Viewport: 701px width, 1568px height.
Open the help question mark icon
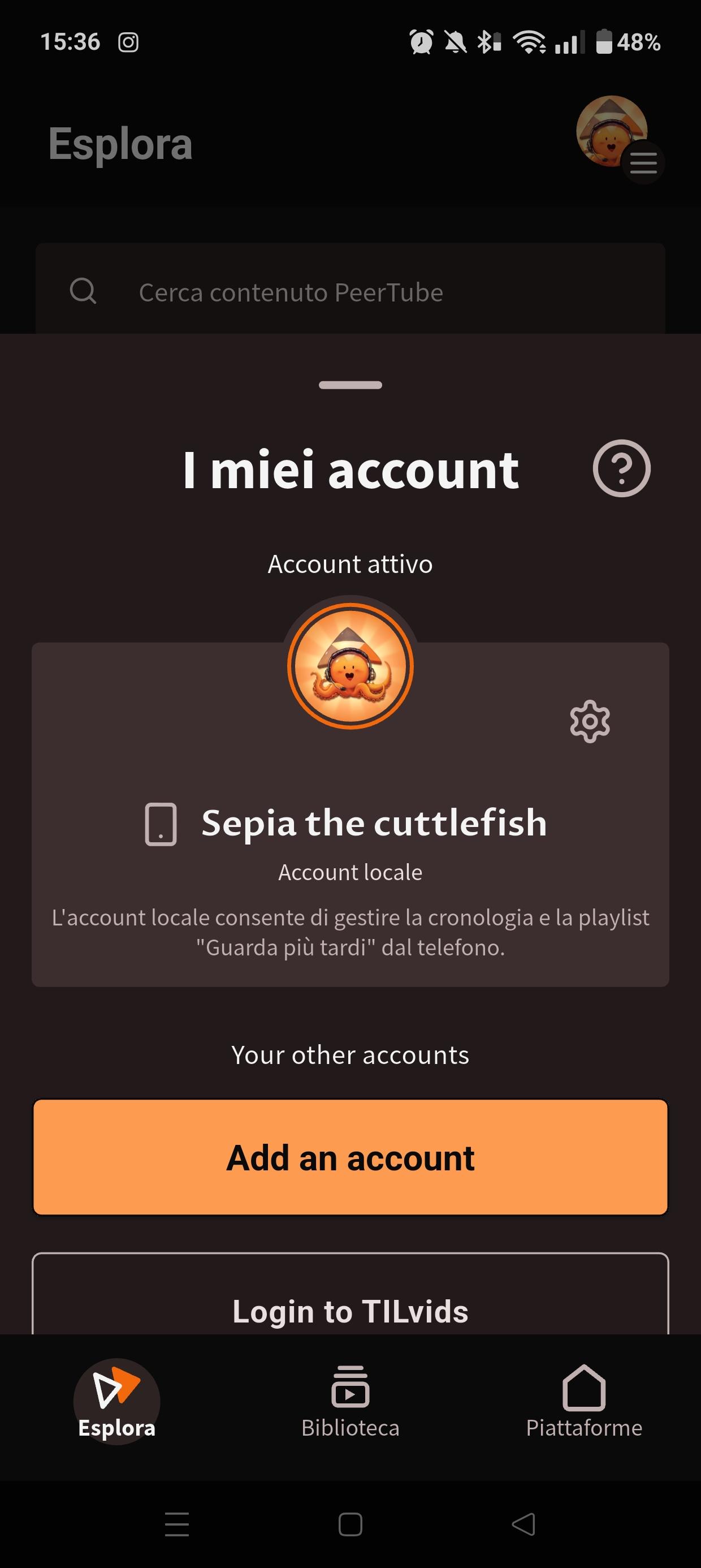[x=621, y=468]
